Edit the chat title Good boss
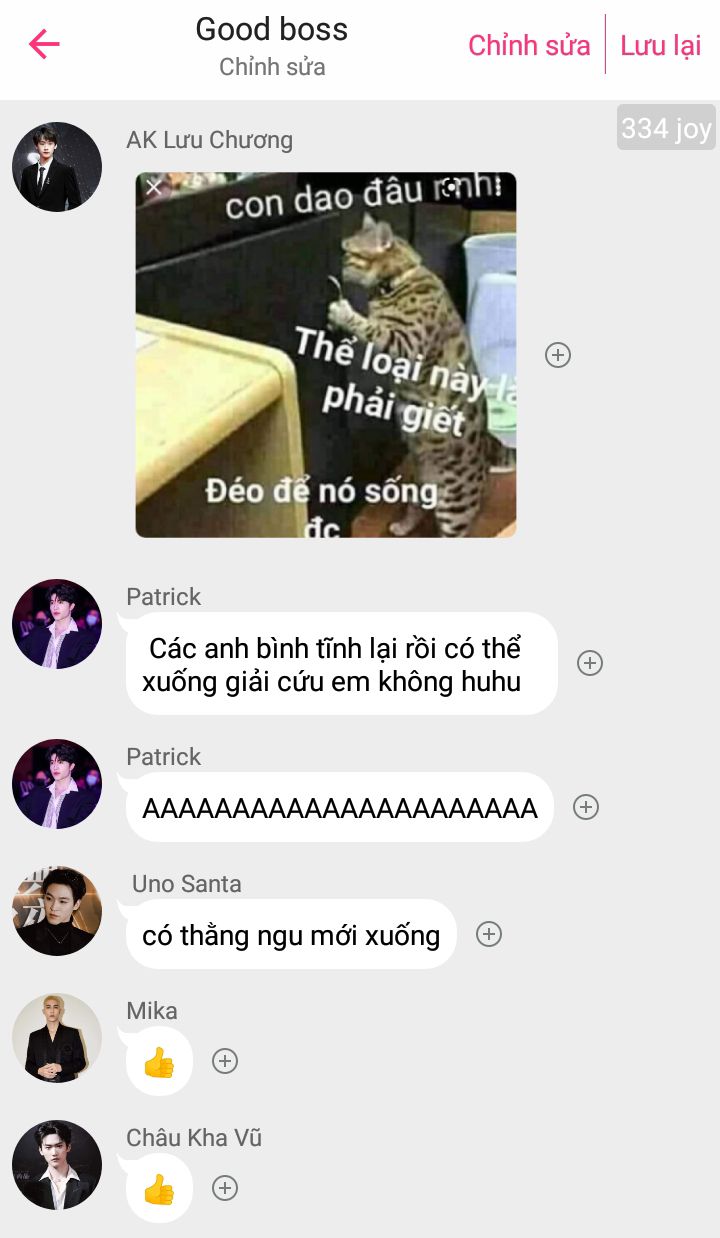Screen dimensions: 720x1238 (x=272, y=29)
